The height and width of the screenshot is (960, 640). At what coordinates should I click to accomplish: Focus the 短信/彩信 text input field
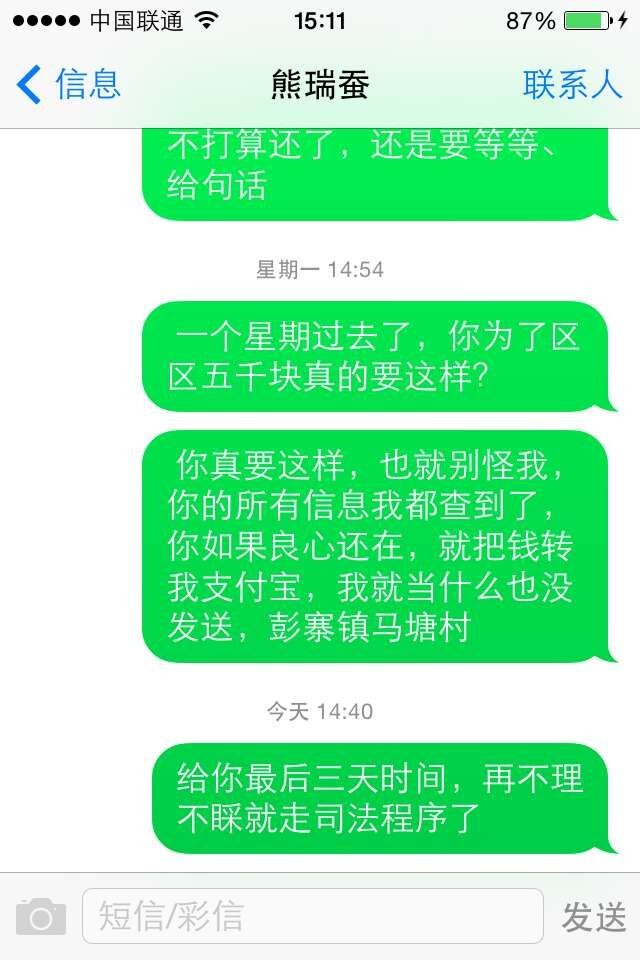click(x=312, y=916)
